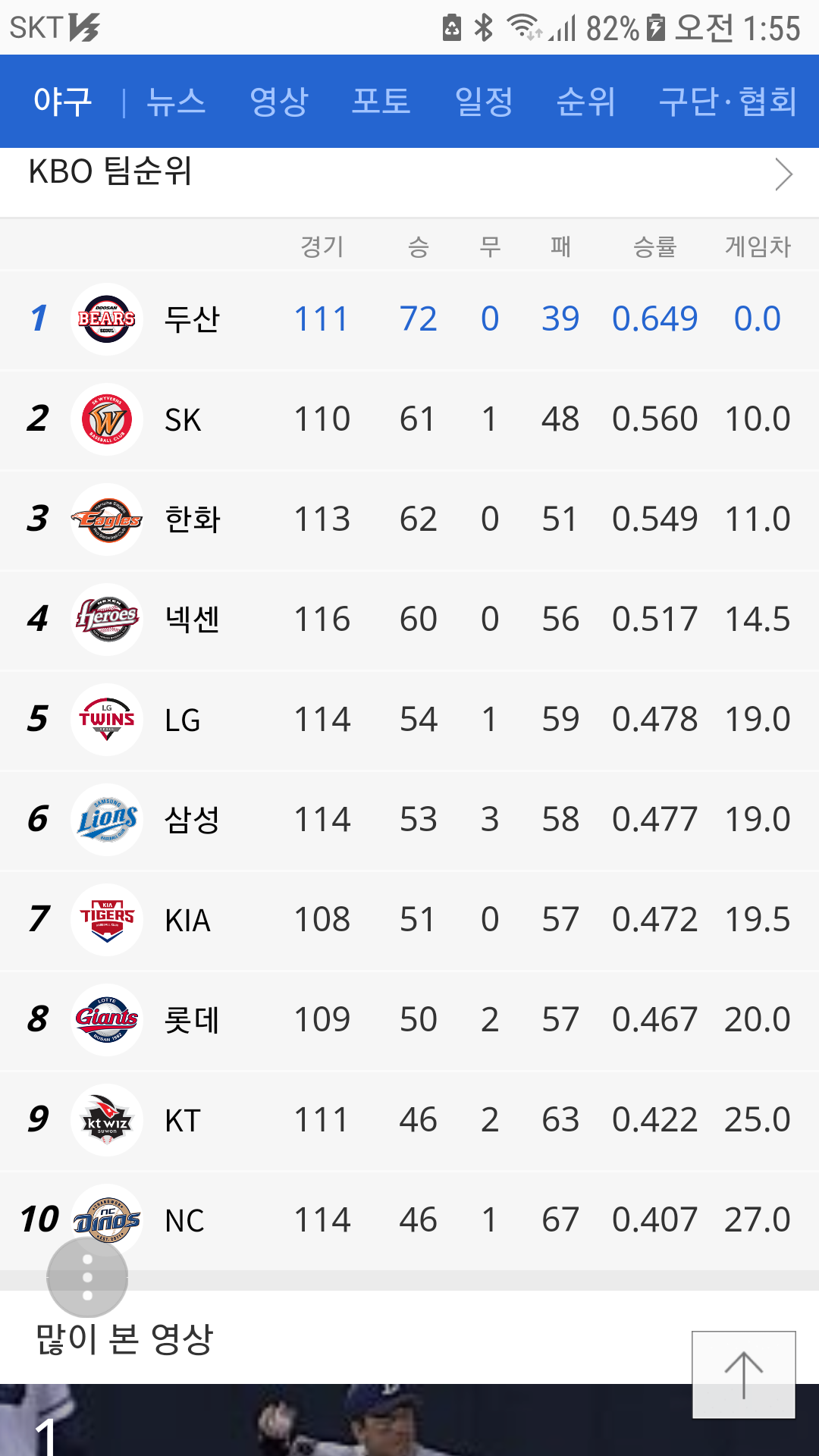Tap the floating three-dot menu button
Screen dimensions: 819x1456
coord(87,1277)
